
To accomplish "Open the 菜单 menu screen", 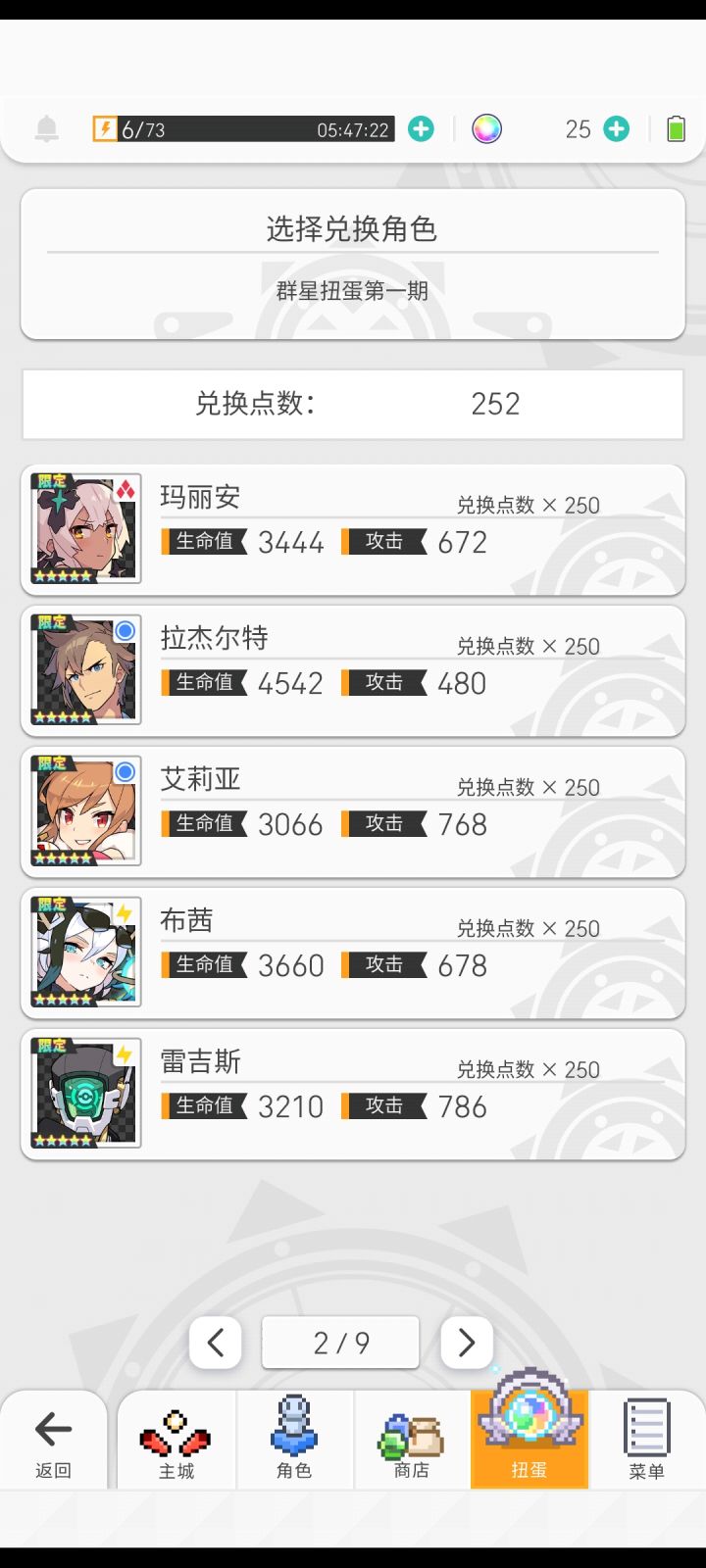I will [646, 1441].
